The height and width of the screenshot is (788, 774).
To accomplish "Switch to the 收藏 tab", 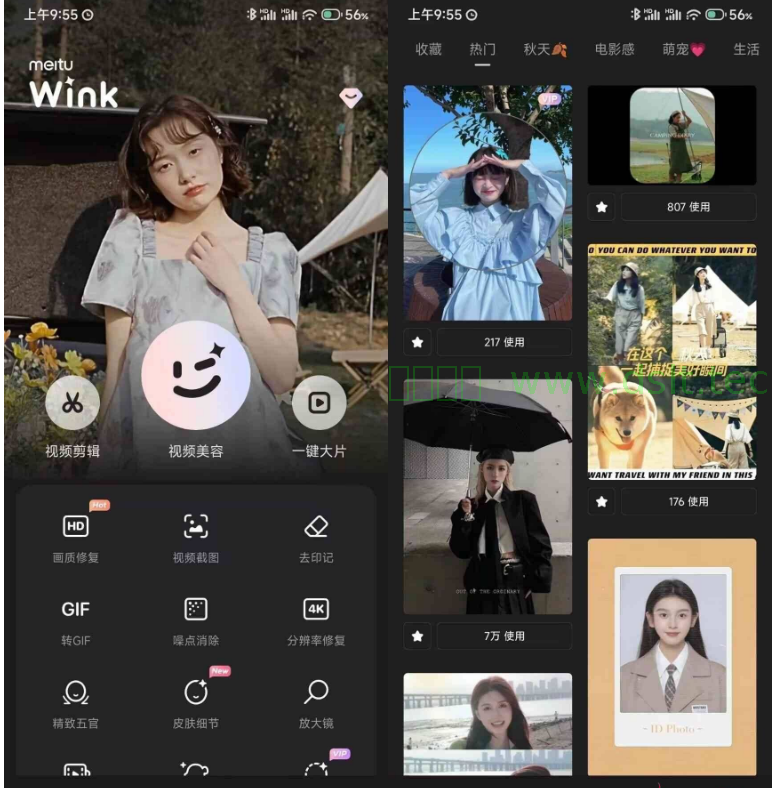I will tap(428, 49).
